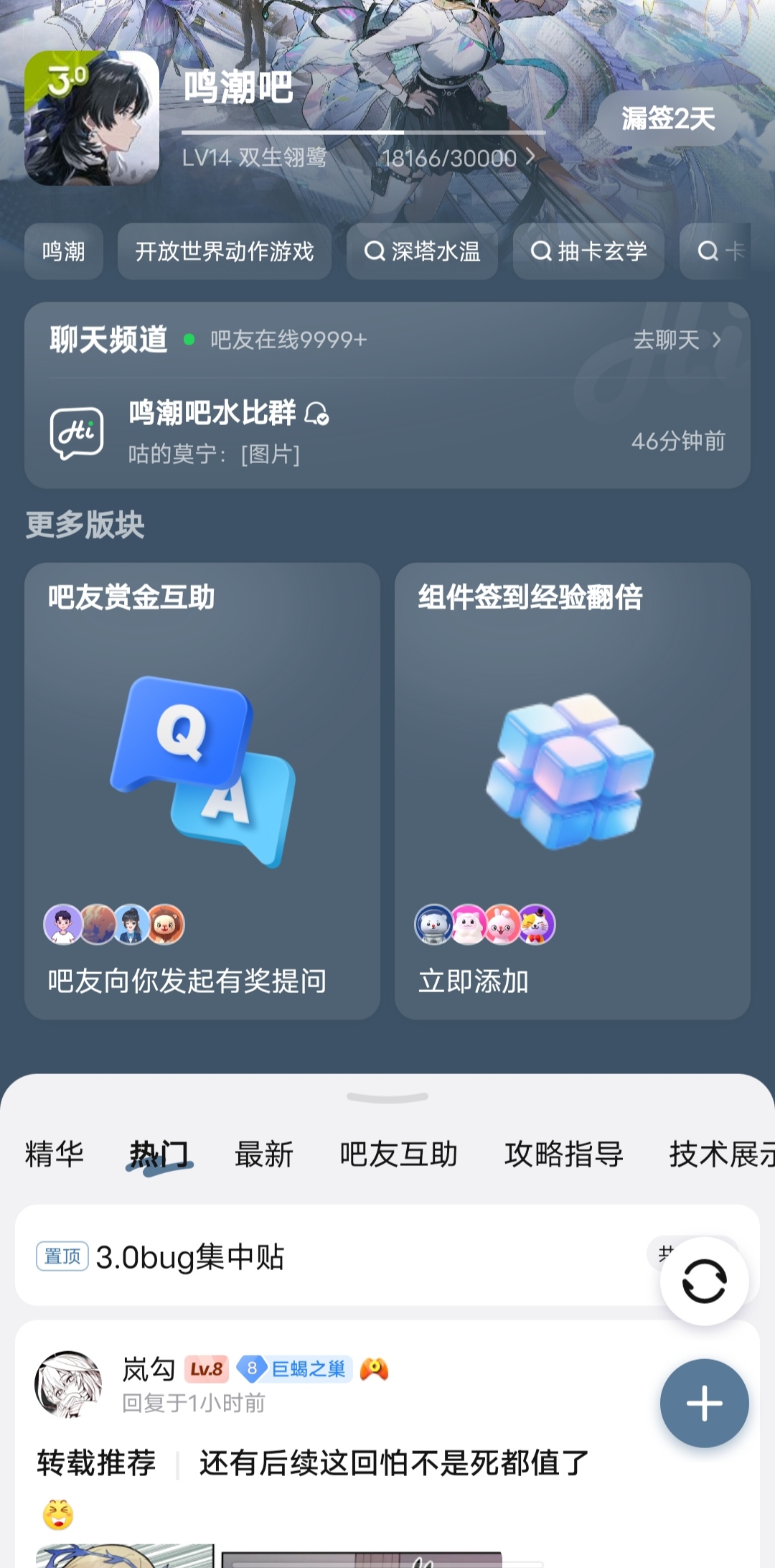This screenshot has width=775, height=1568.
Task: Select the 鸣潮 chip
Action: (x=64, y=251)
